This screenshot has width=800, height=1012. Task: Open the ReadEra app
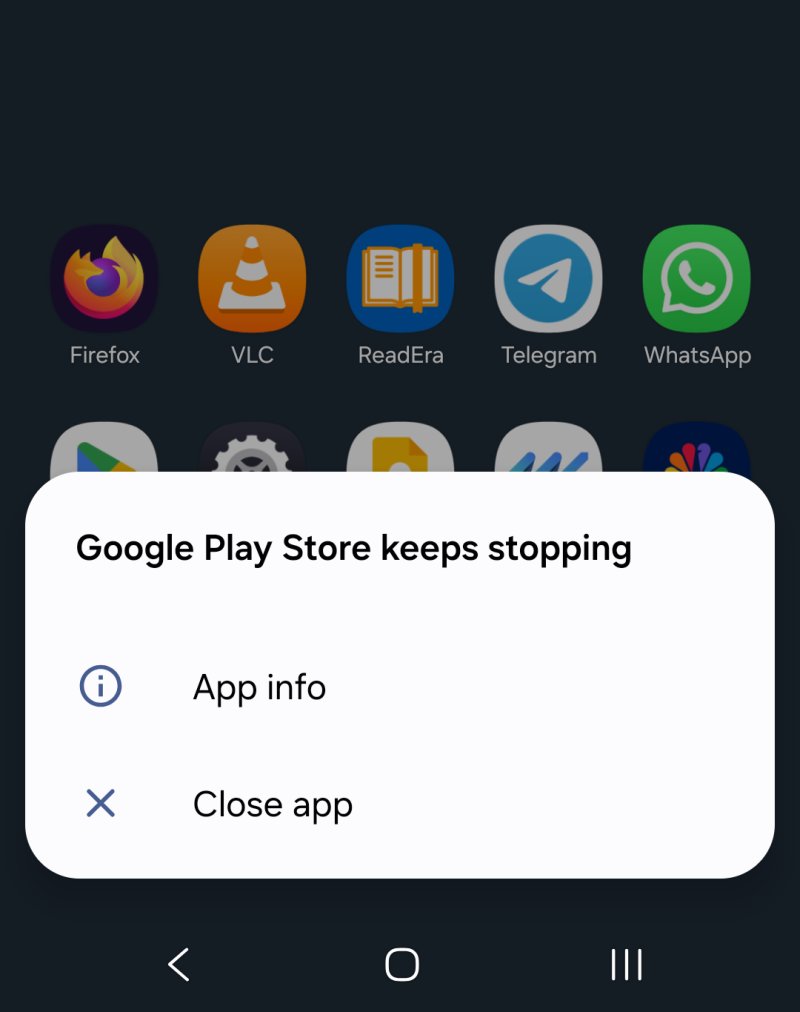(x=400, y=279)
